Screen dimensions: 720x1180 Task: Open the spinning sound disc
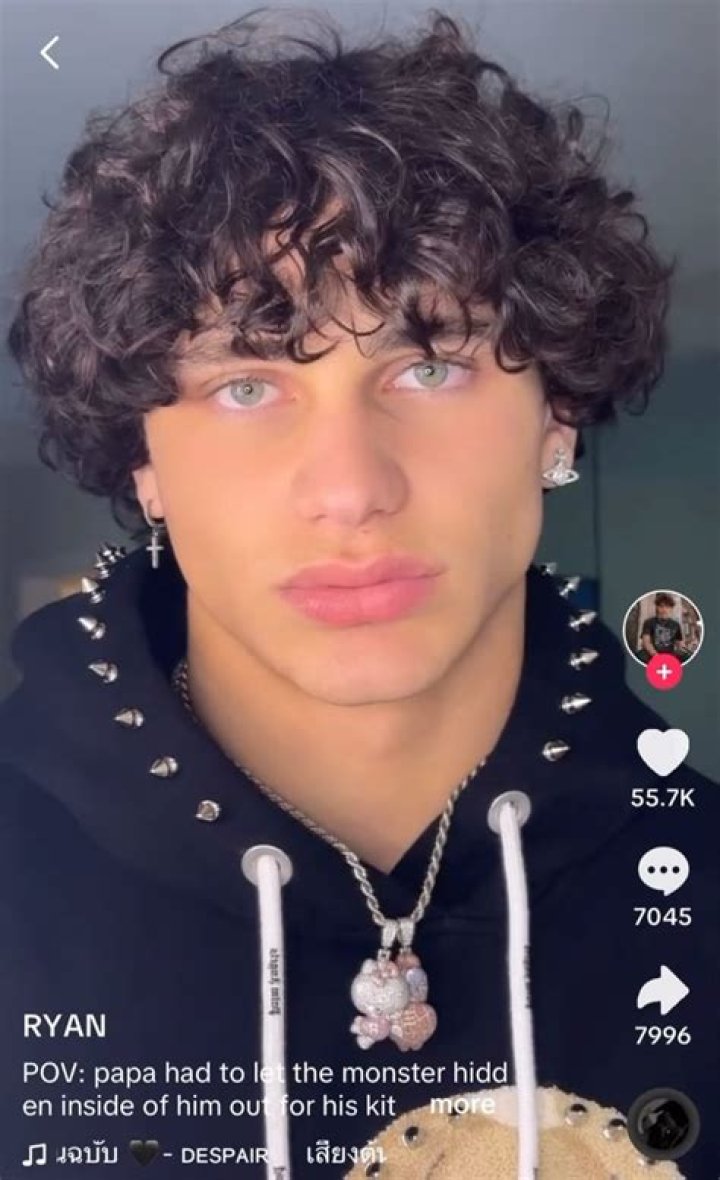[663, 1123]
